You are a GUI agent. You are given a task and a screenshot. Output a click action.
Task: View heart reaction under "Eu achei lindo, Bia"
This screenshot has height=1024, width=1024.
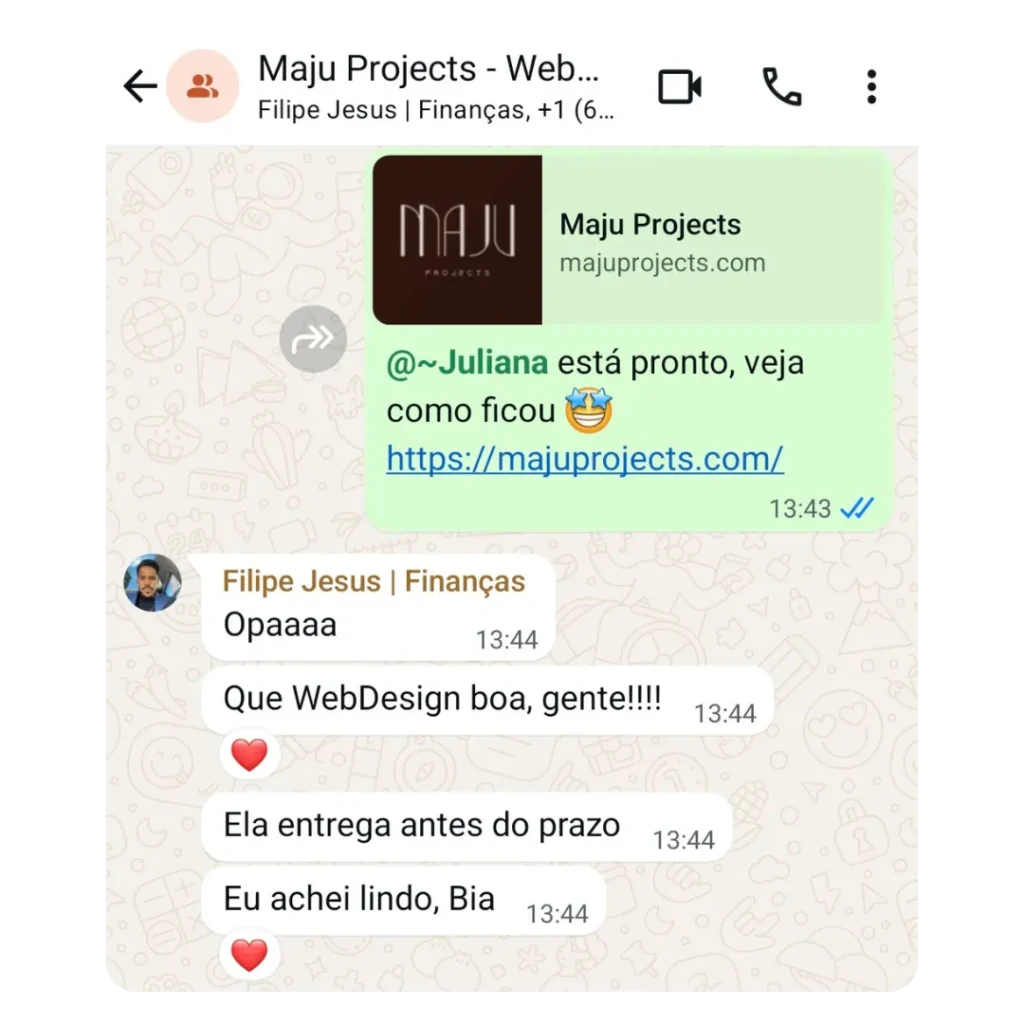249,955
